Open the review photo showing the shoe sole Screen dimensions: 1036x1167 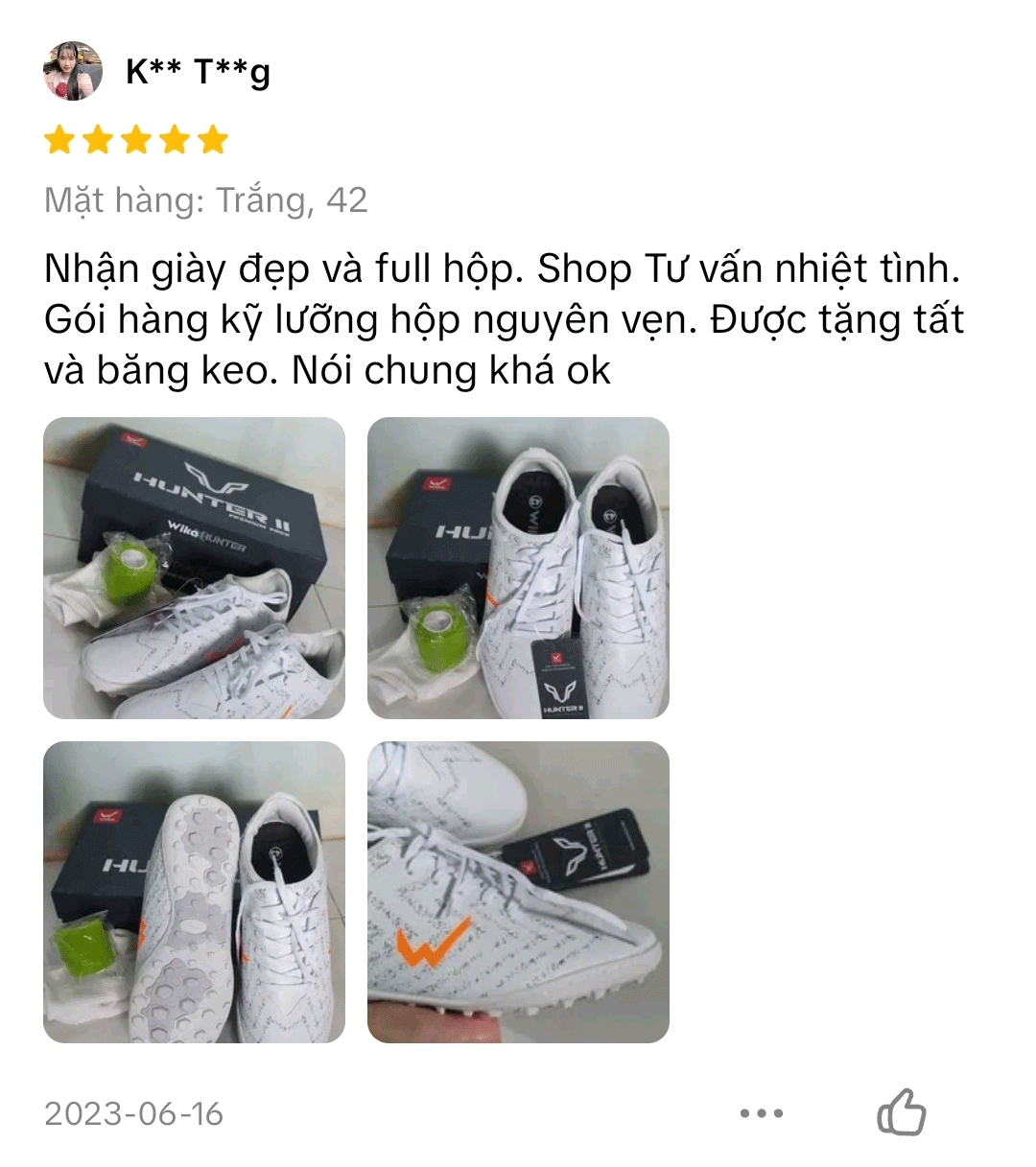[x=194, y=892]
